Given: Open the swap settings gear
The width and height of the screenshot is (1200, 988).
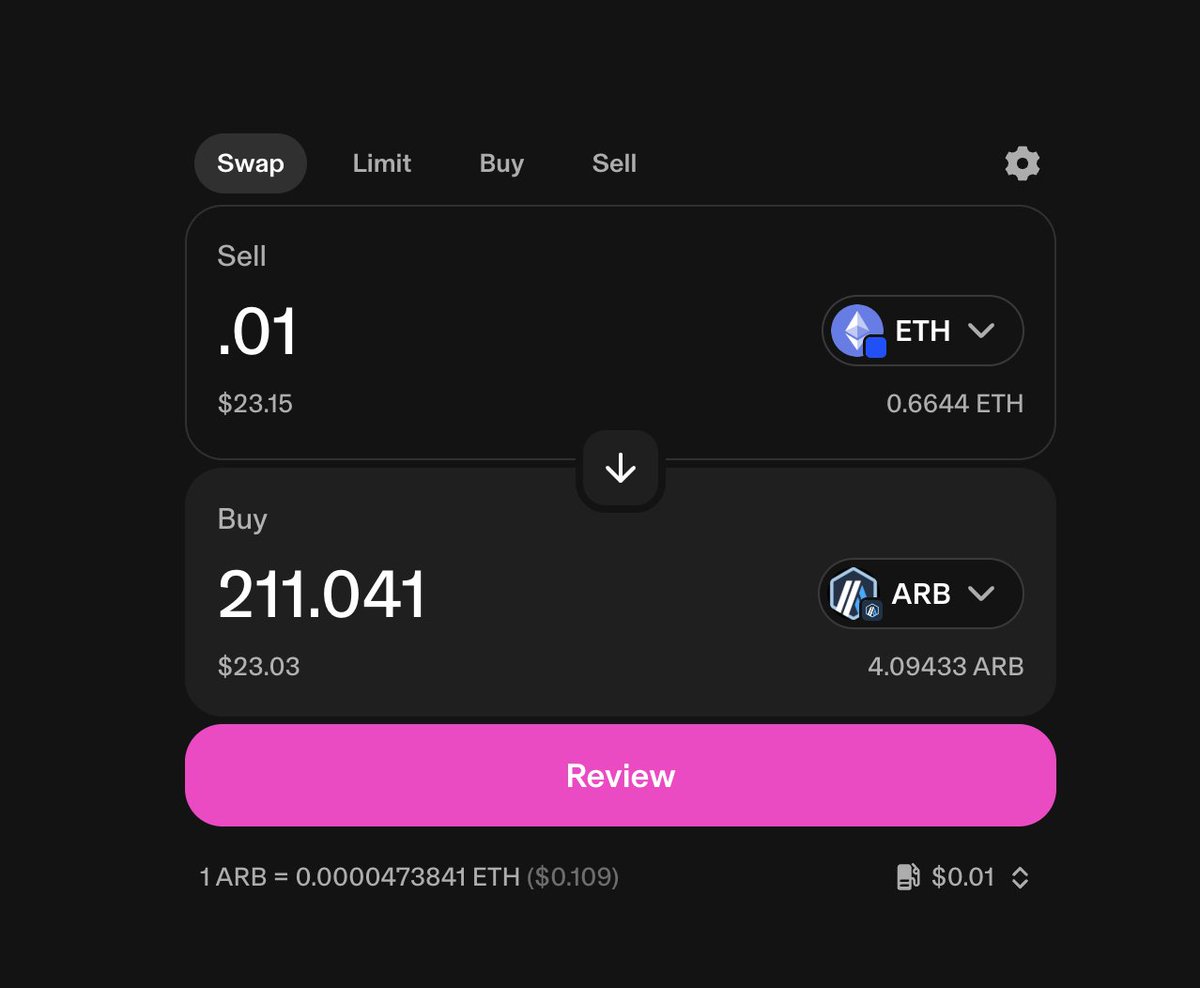Looking at the screenshot, I should pos(1022,163).
